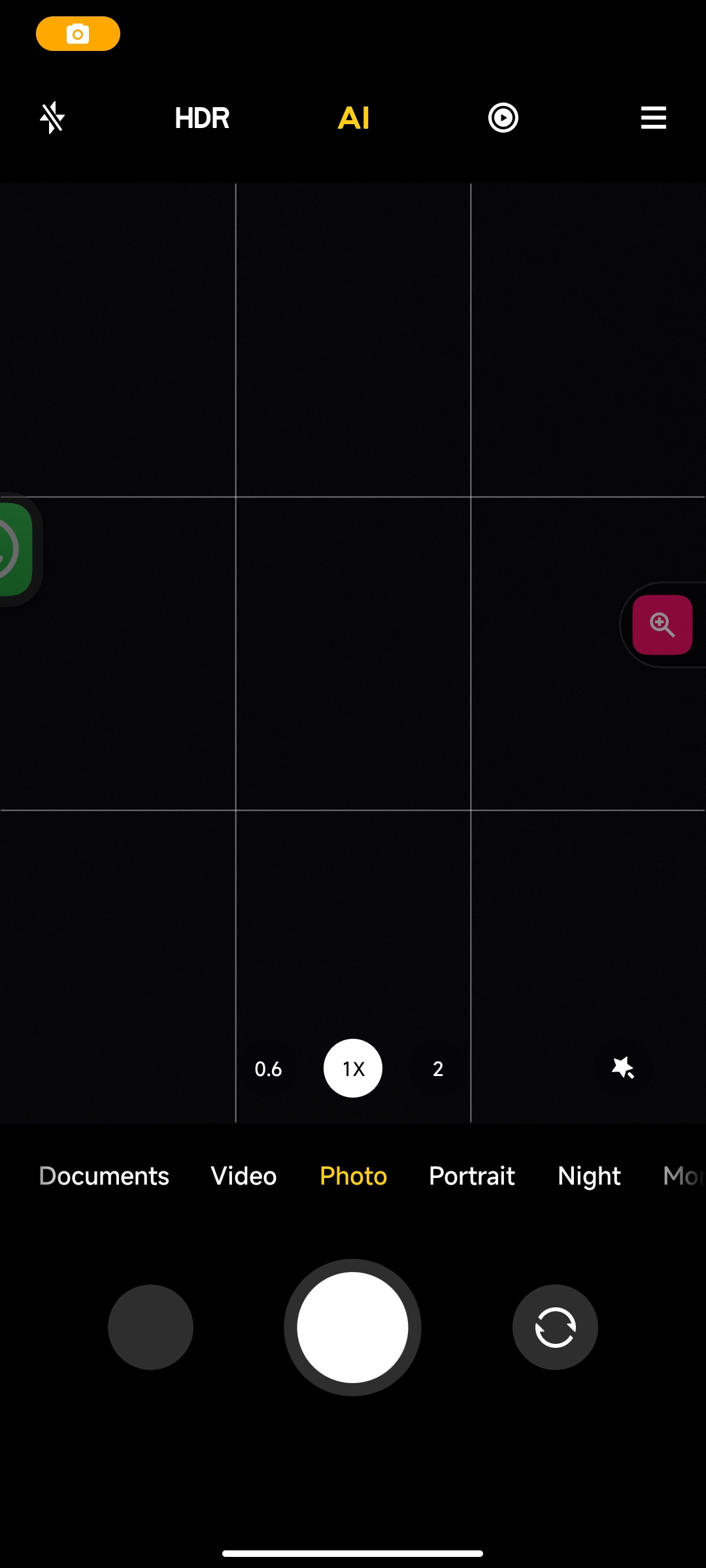Flip between front and rear camera
The image size is (706, 1568).
click(555, 1327)
